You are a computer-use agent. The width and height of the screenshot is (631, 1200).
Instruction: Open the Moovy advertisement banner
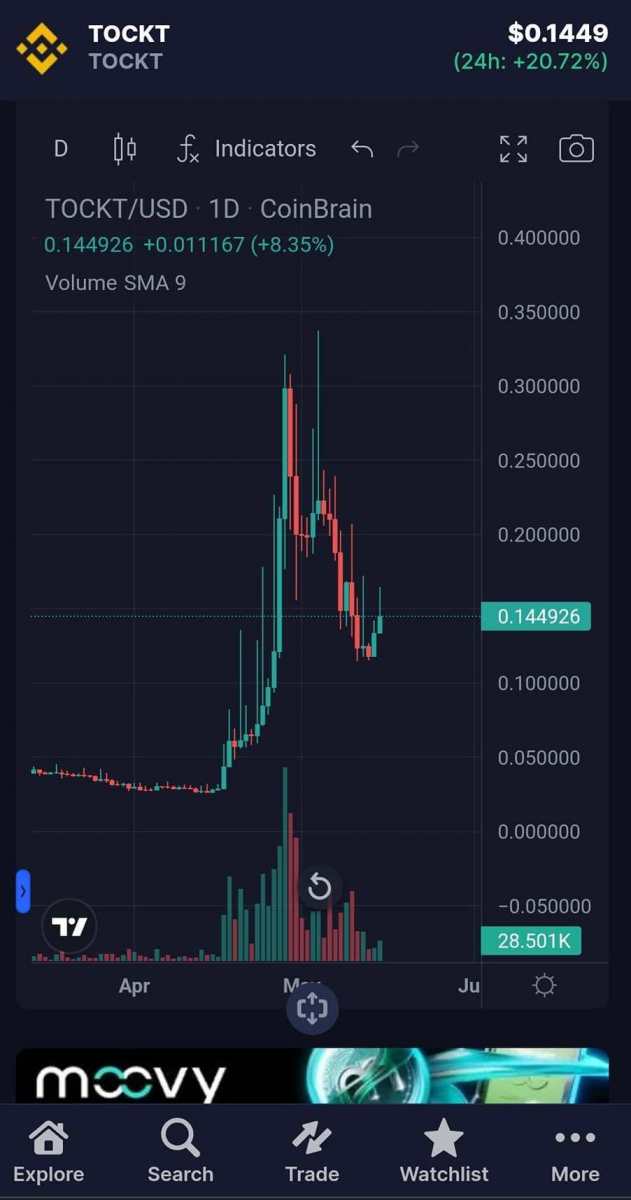coord(312,1076)
